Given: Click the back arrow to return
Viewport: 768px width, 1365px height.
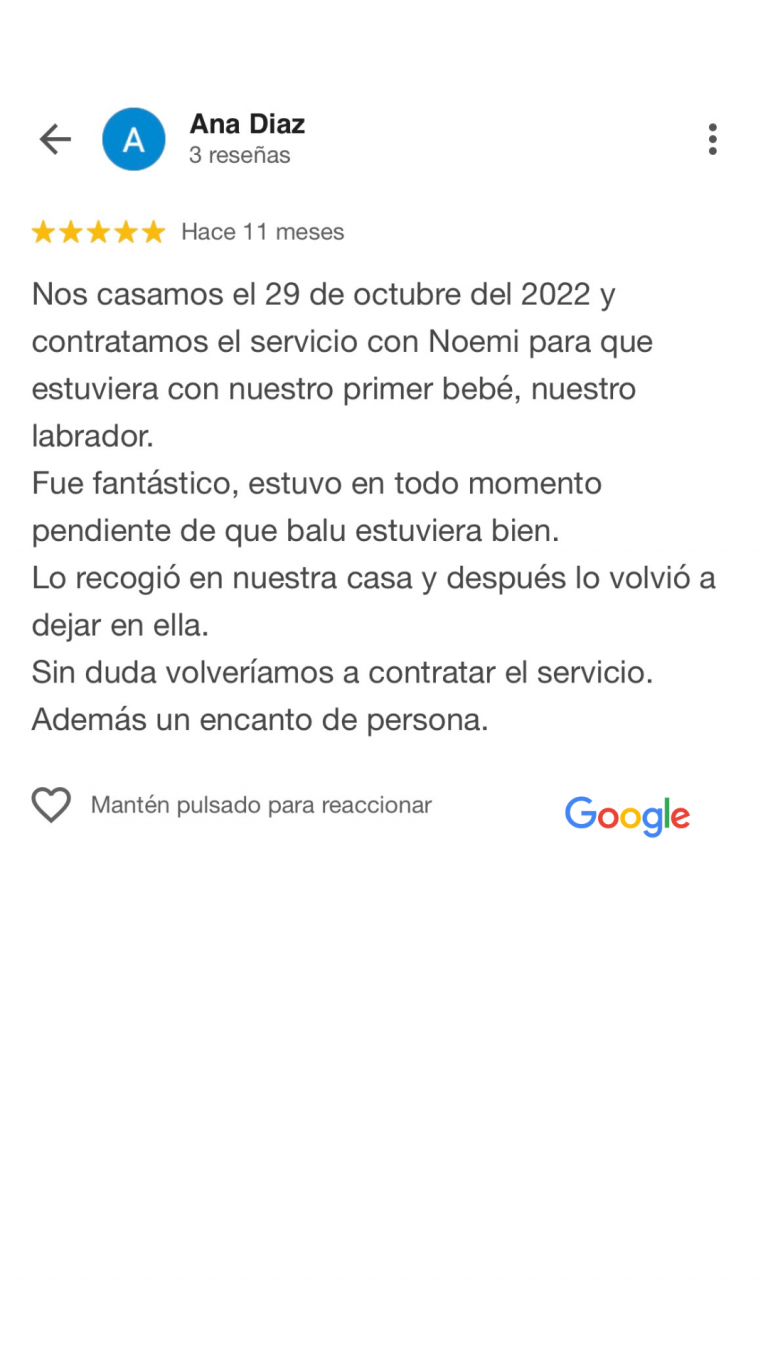Looking at the screenshot, I should point(54,139).
